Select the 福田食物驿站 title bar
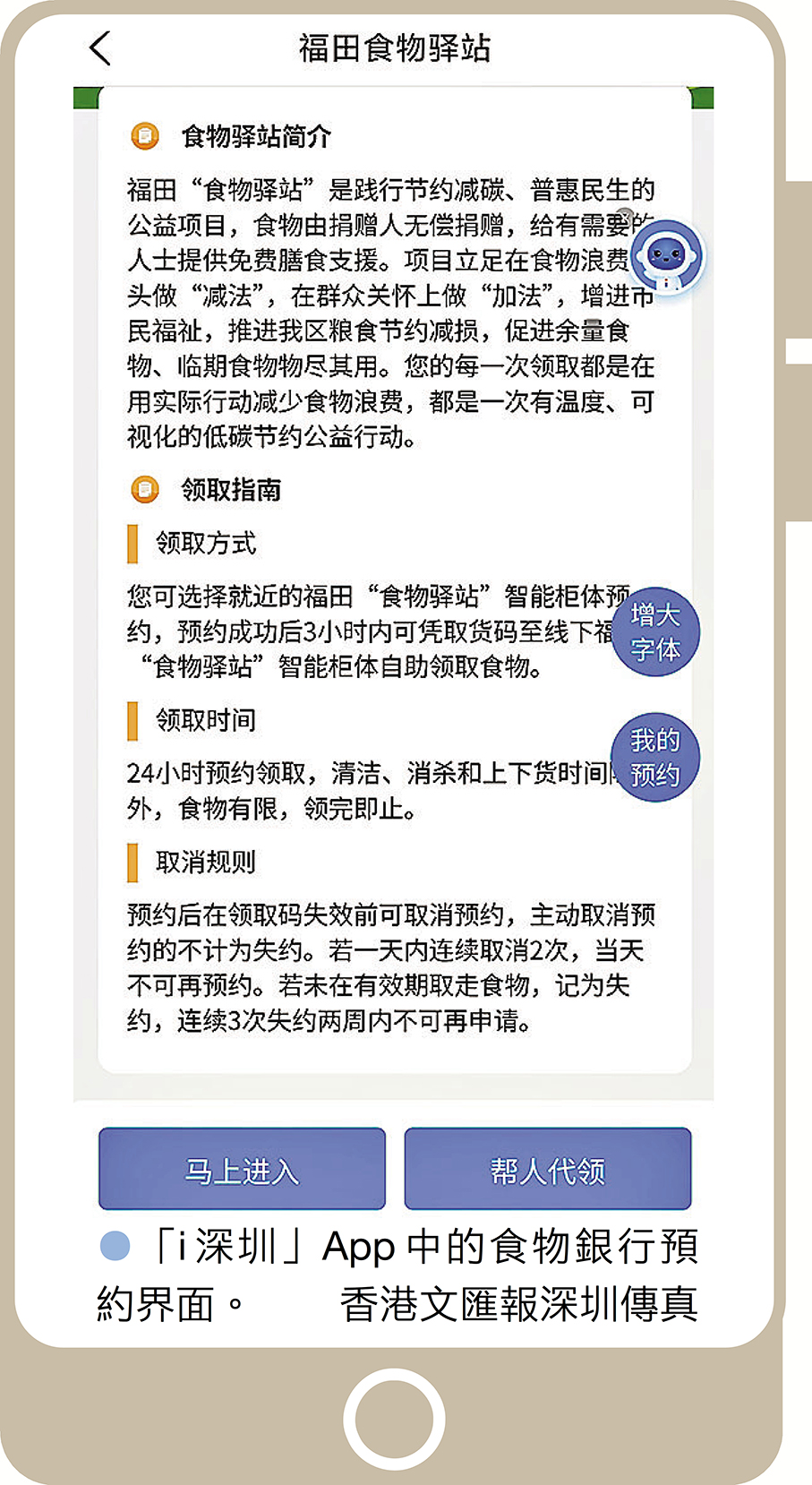 [x=394, y=49]
